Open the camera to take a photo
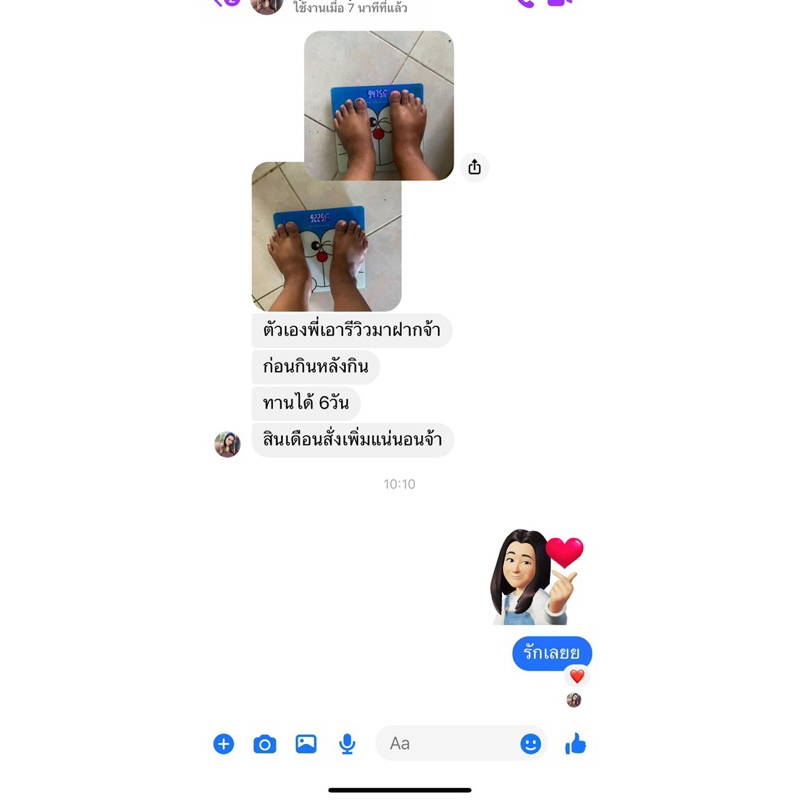The height and width of the screenshot is (800, 800). (x=265, y=744)
